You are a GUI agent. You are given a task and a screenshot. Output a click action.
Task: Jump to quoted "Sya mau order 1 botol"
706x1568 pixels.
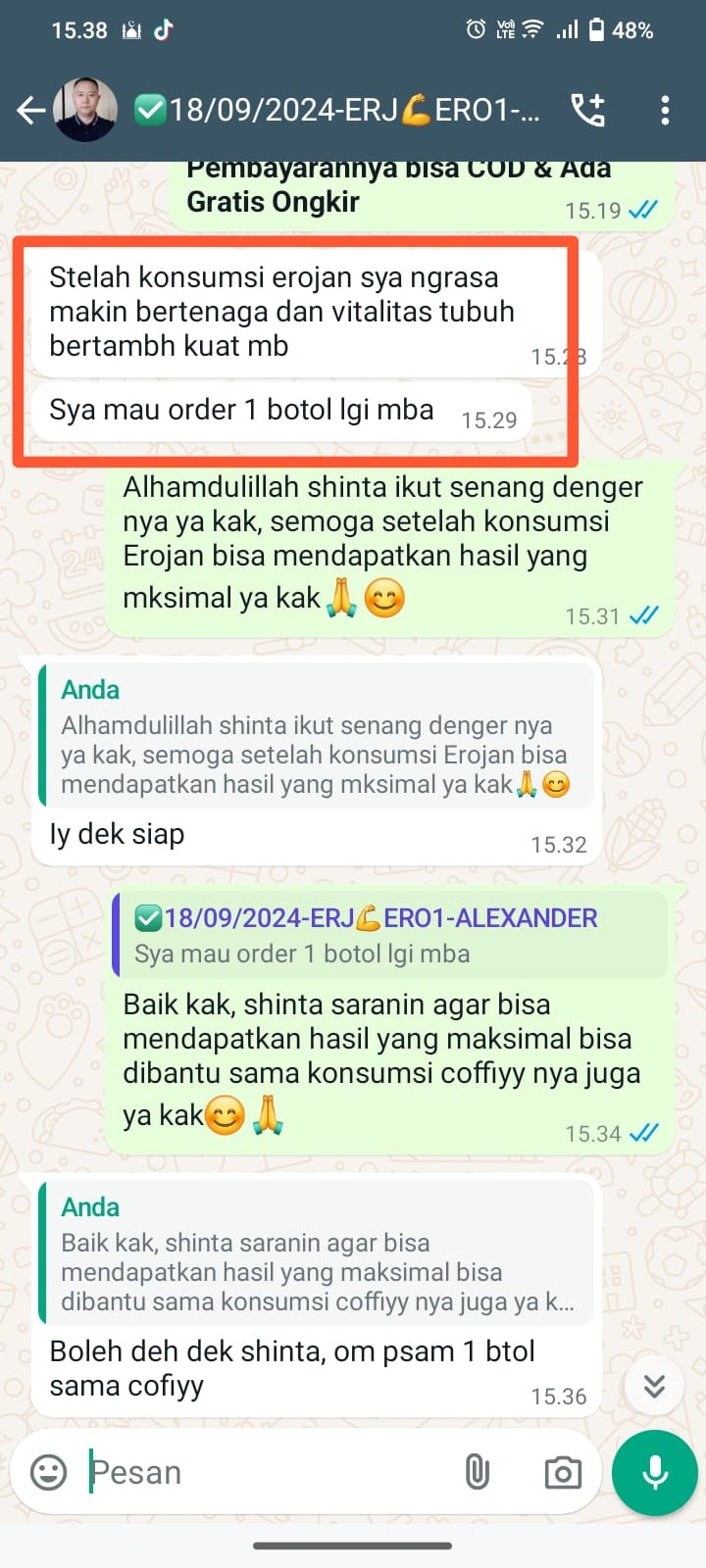(x=390, y=935)
